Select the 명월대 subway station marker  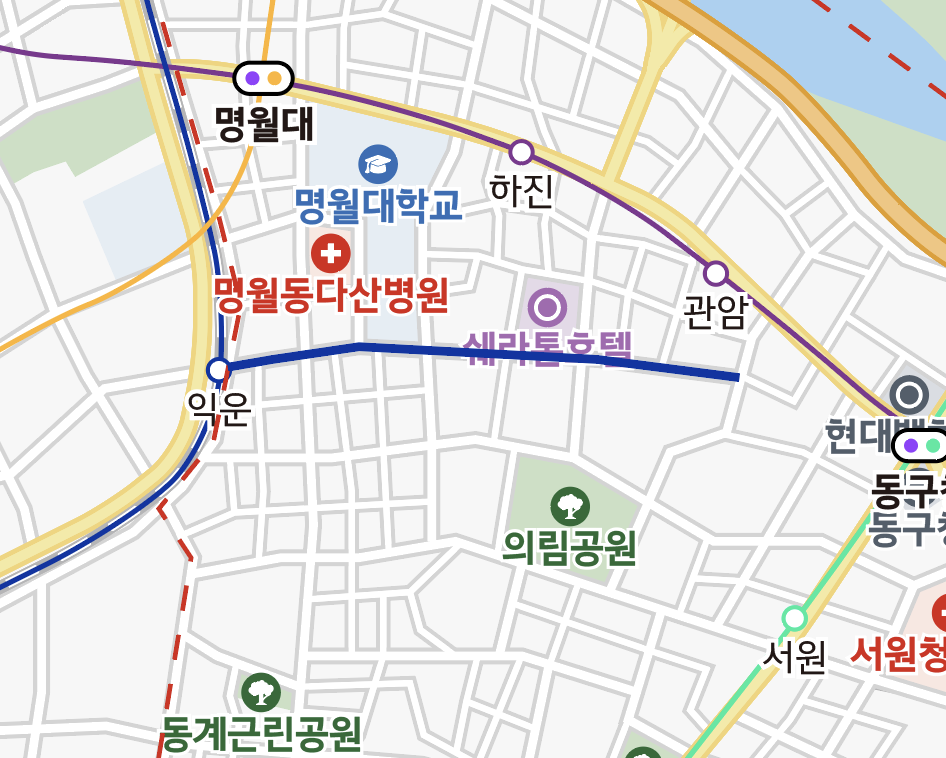point(263,78)
